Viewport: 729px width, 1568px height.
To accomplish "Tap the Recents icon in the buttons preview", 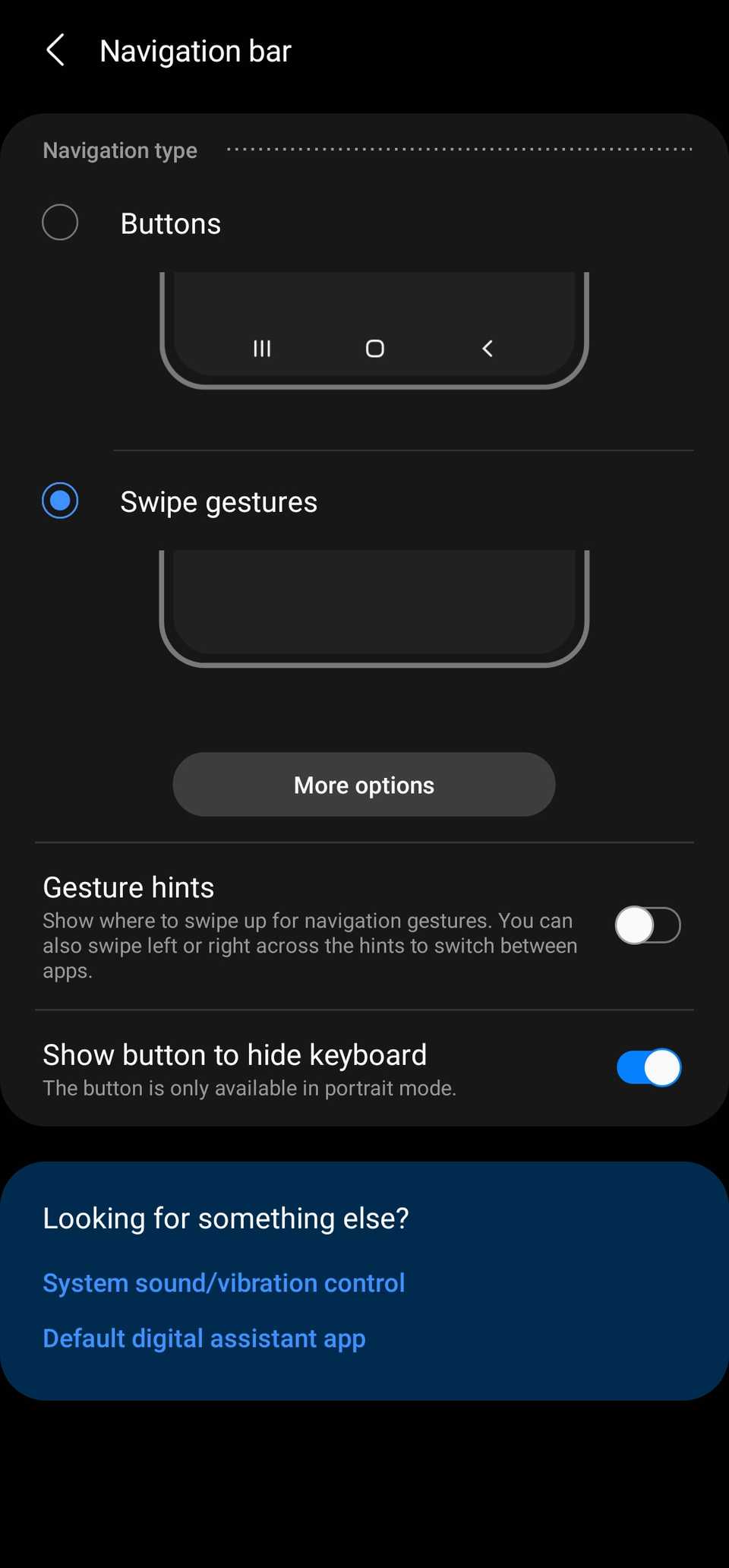I will pyautogui.click(x=262, y=349).
